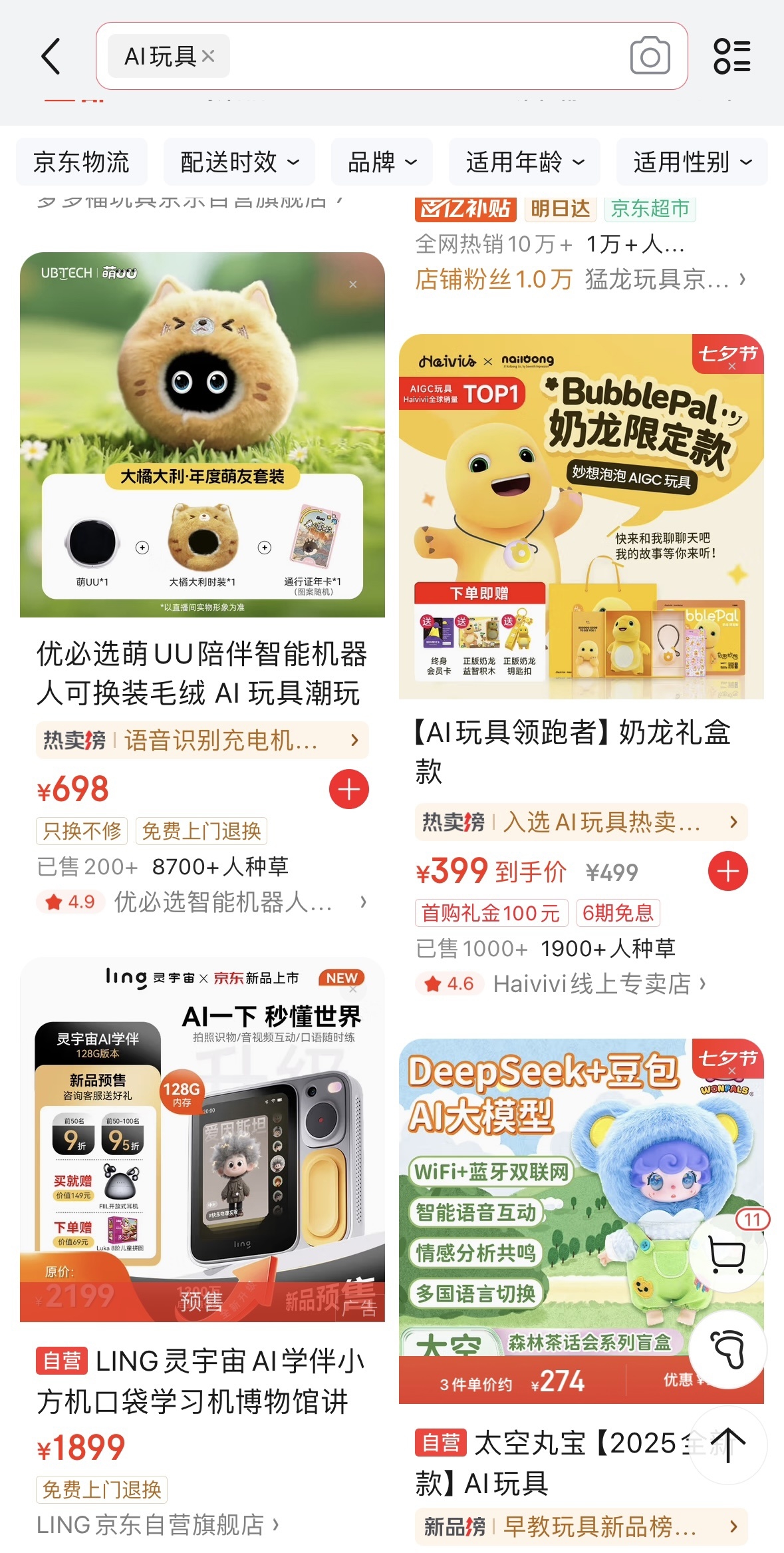
Task: Open the 适用性别 filter
Action: pyautogui.click(x=692, y=162)
